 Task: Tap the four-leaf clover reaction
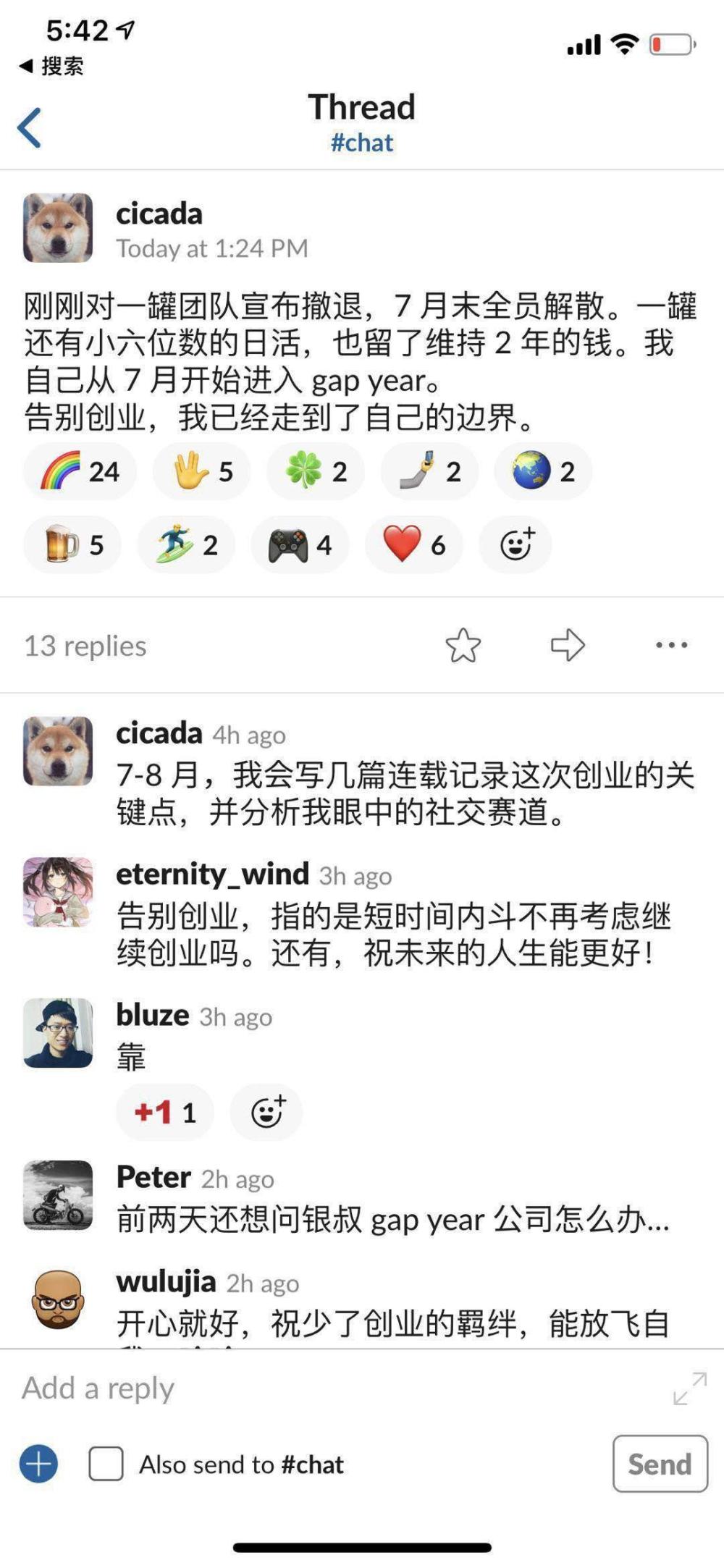[x=316, y=472]
